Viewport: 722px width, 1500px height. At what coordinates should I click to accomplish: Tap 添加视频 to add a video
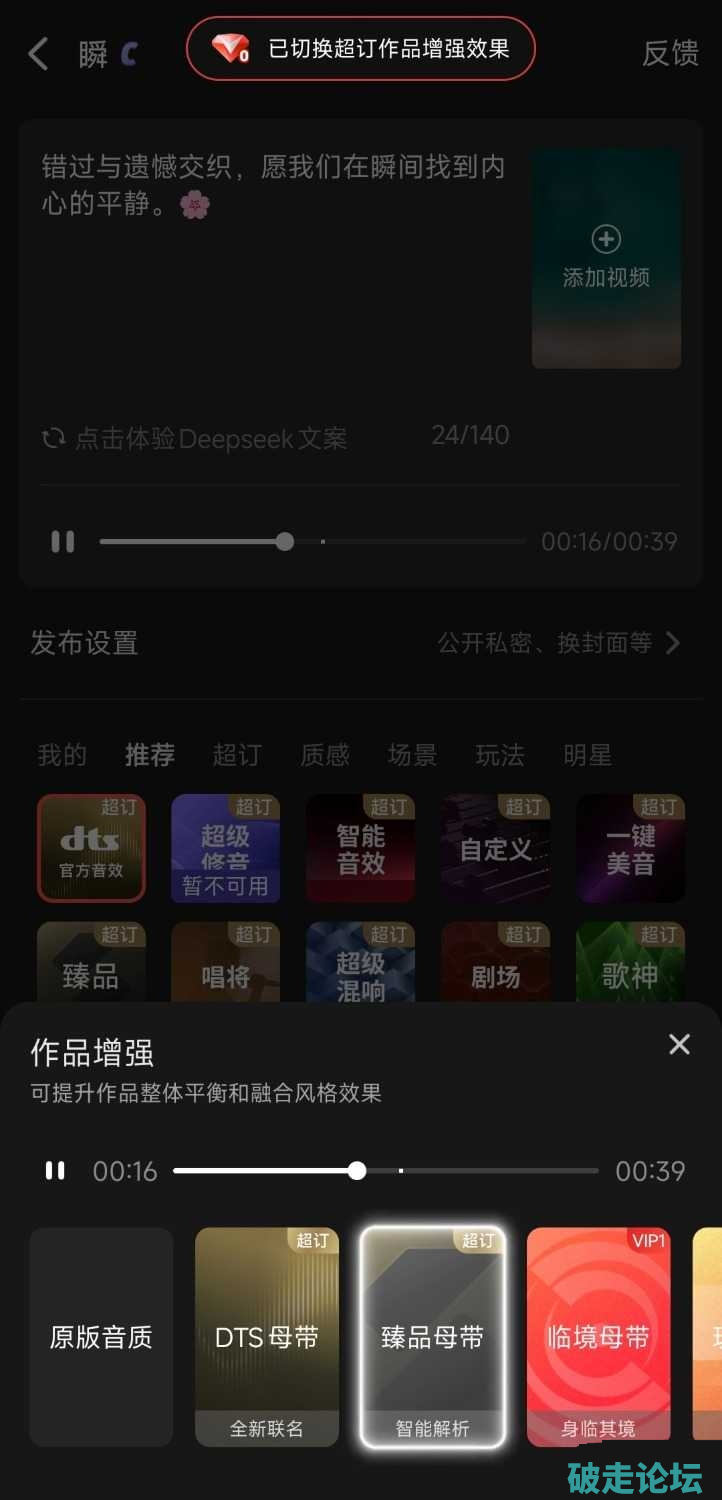coord(606,258)
